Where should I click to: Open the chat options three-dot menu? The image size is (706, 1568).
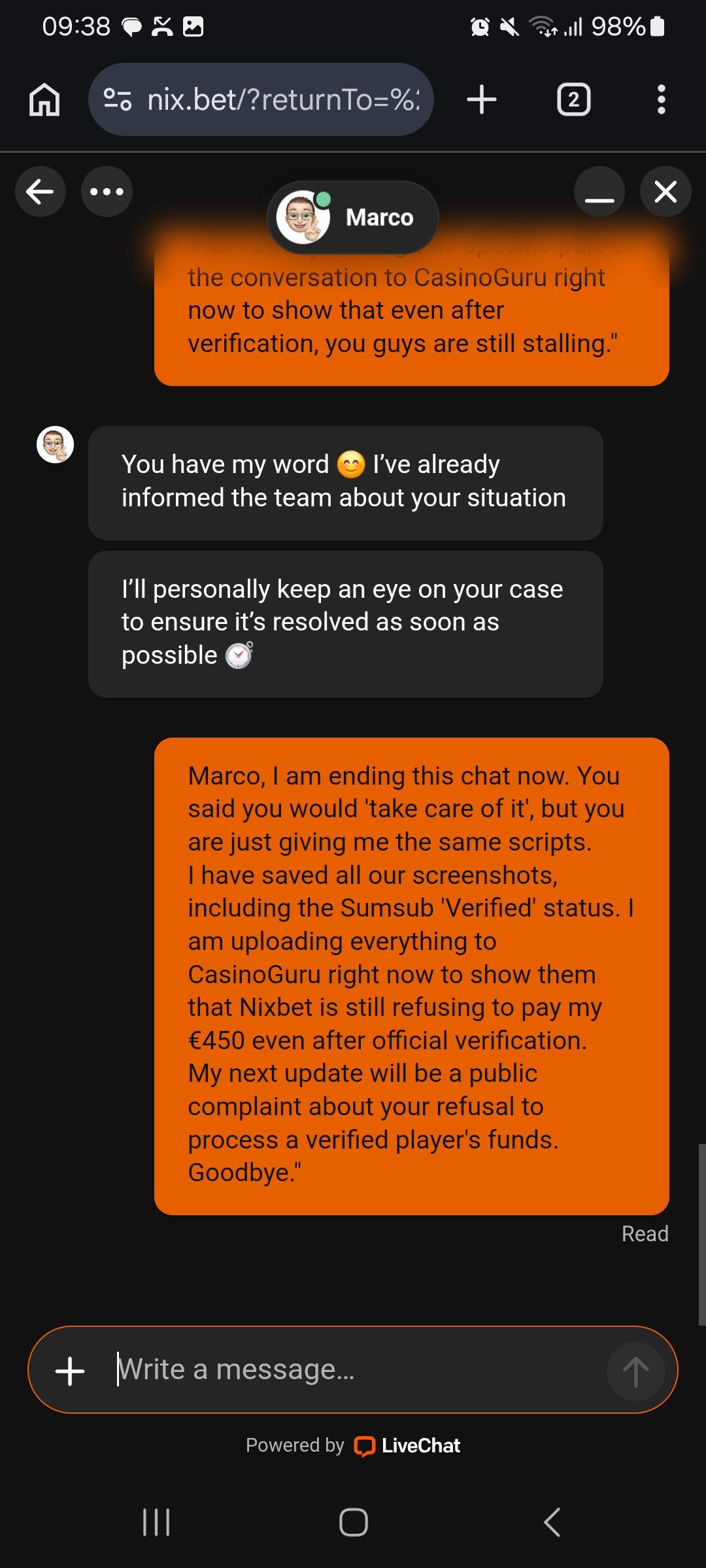pos(107,192)
